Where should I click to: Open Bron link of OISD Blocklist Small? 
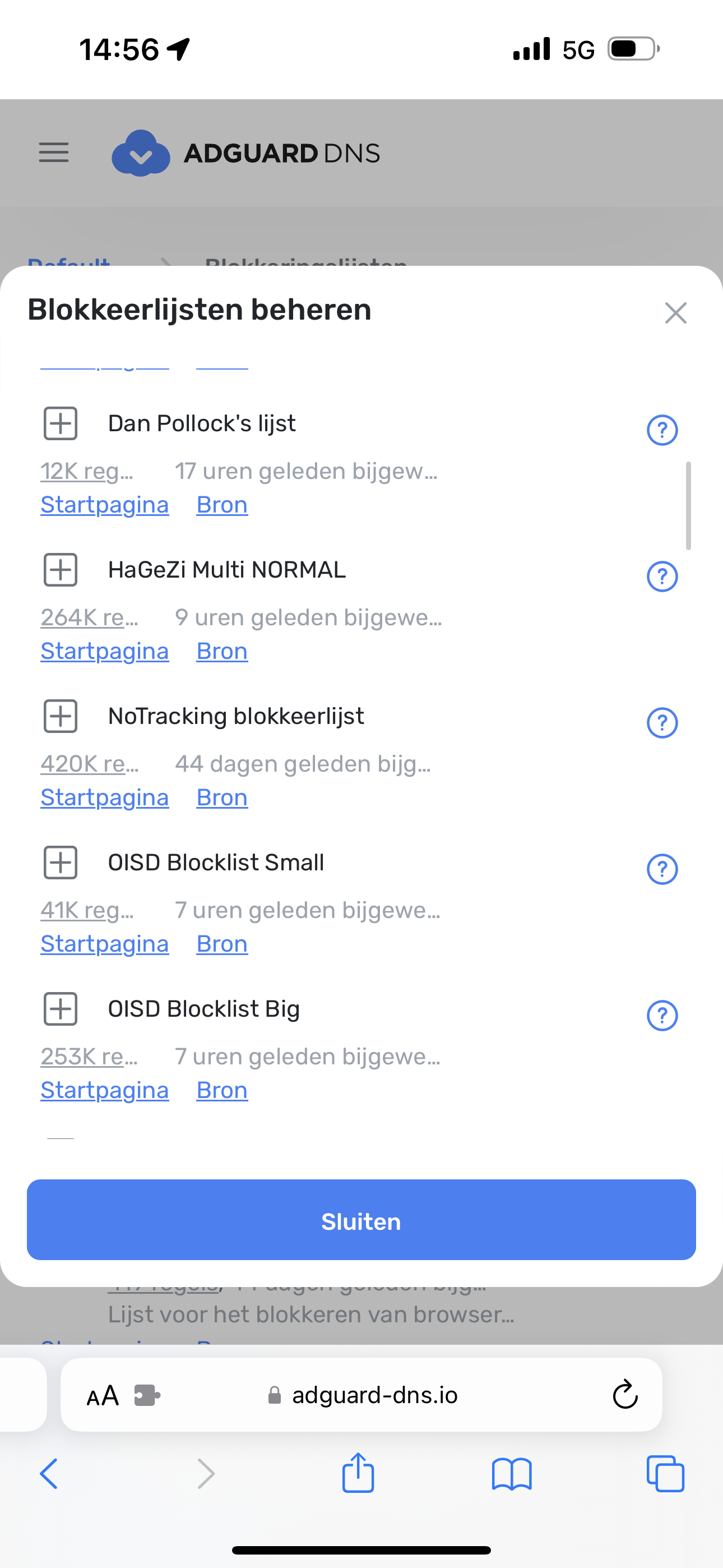tap(221, 944)
